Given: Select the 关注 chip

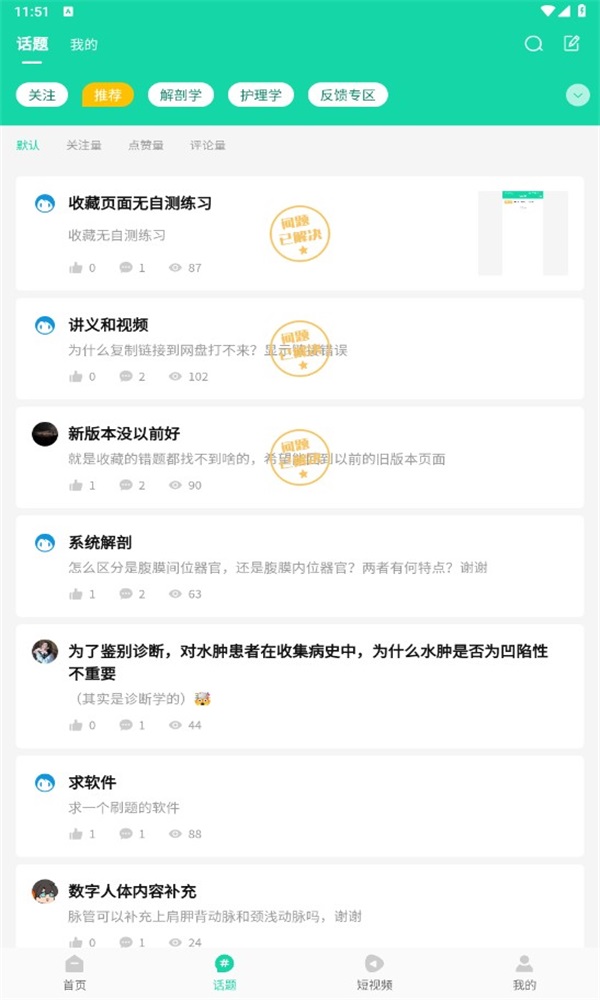Looking at the screenshot, I should coord(42,95).
